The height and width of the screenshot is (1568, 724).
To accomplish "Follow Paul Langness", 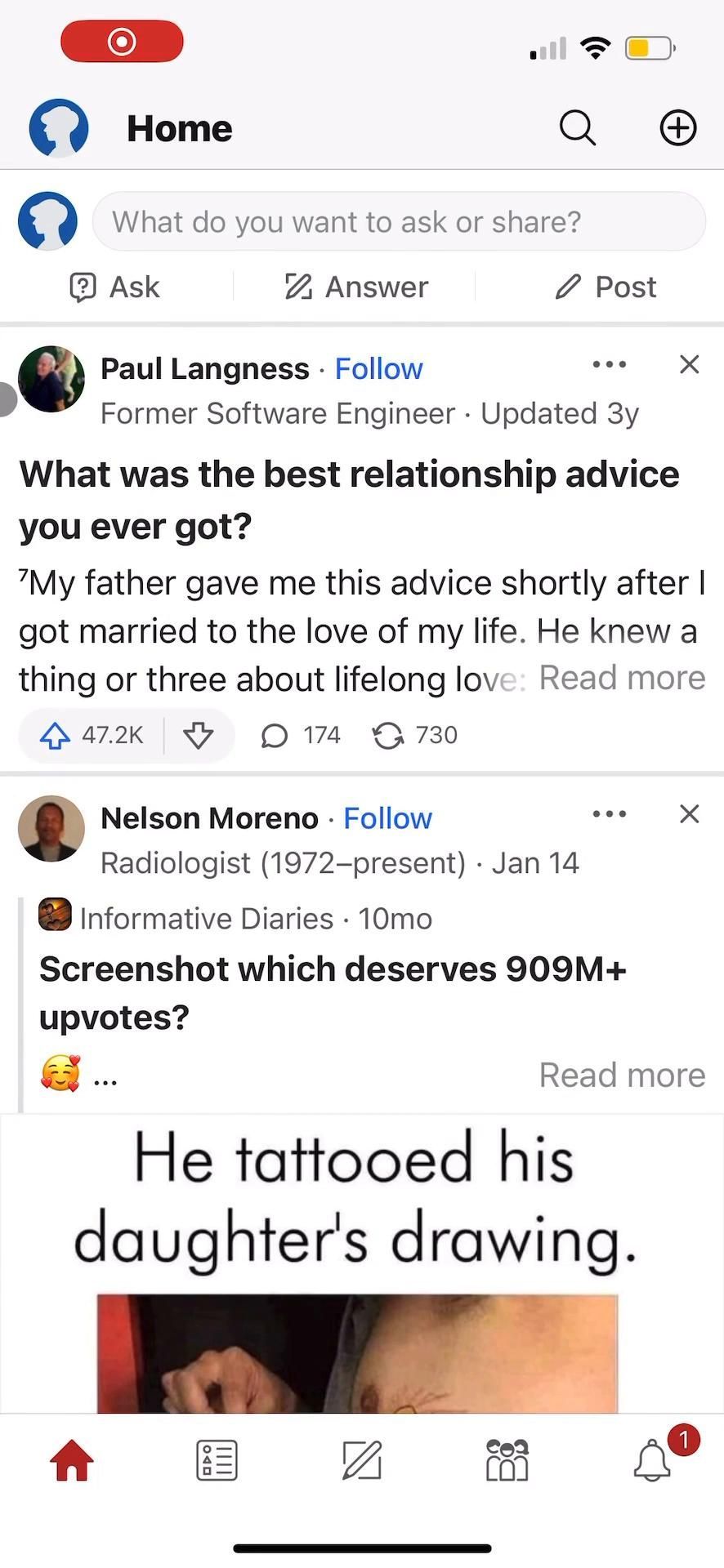I will (x=378, y=369).
